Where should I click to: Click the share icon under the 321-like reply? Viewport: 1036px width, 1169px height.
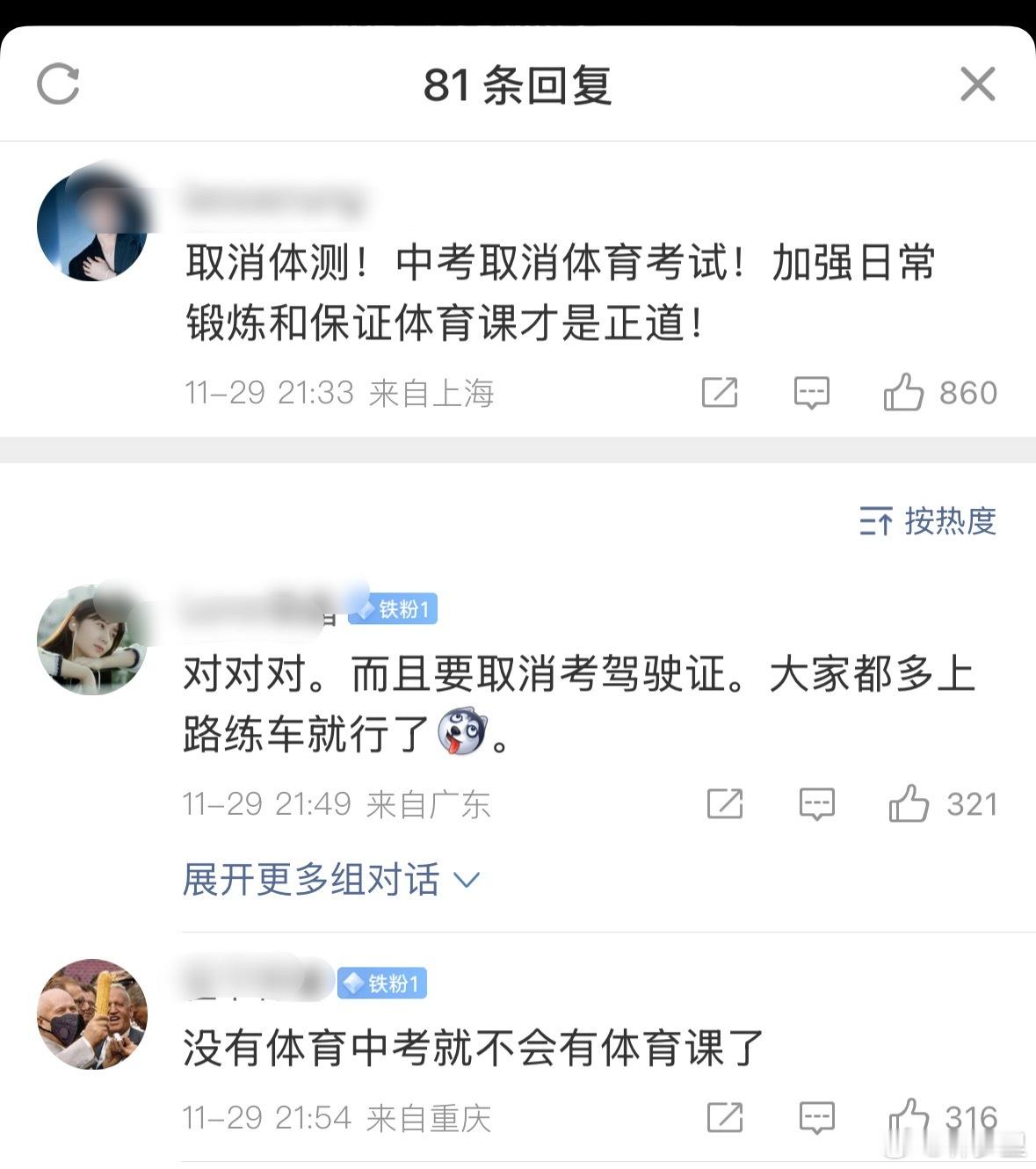point(723,803)
